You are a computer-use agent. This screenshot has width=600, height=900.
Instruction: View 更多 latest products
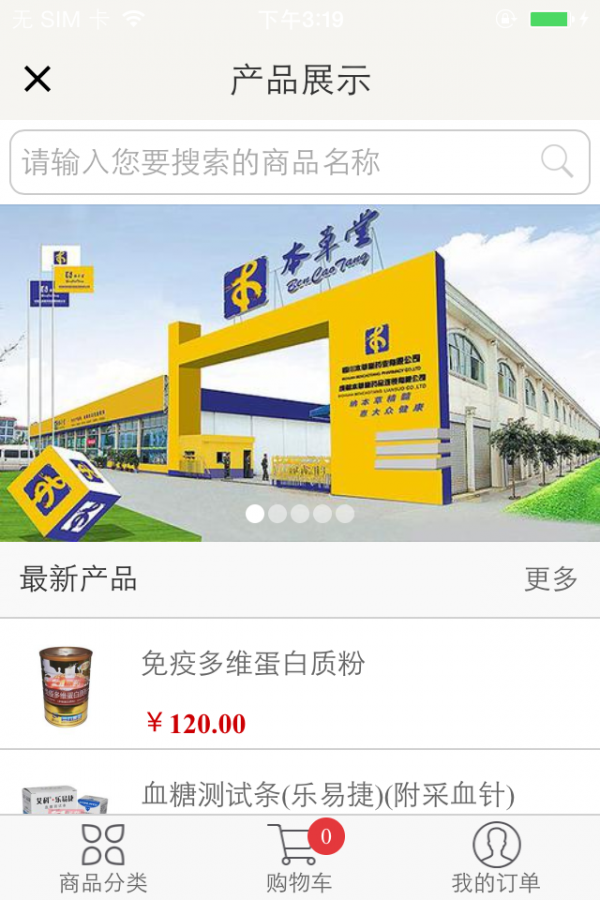pyautogui.click(x=551, y=579)
